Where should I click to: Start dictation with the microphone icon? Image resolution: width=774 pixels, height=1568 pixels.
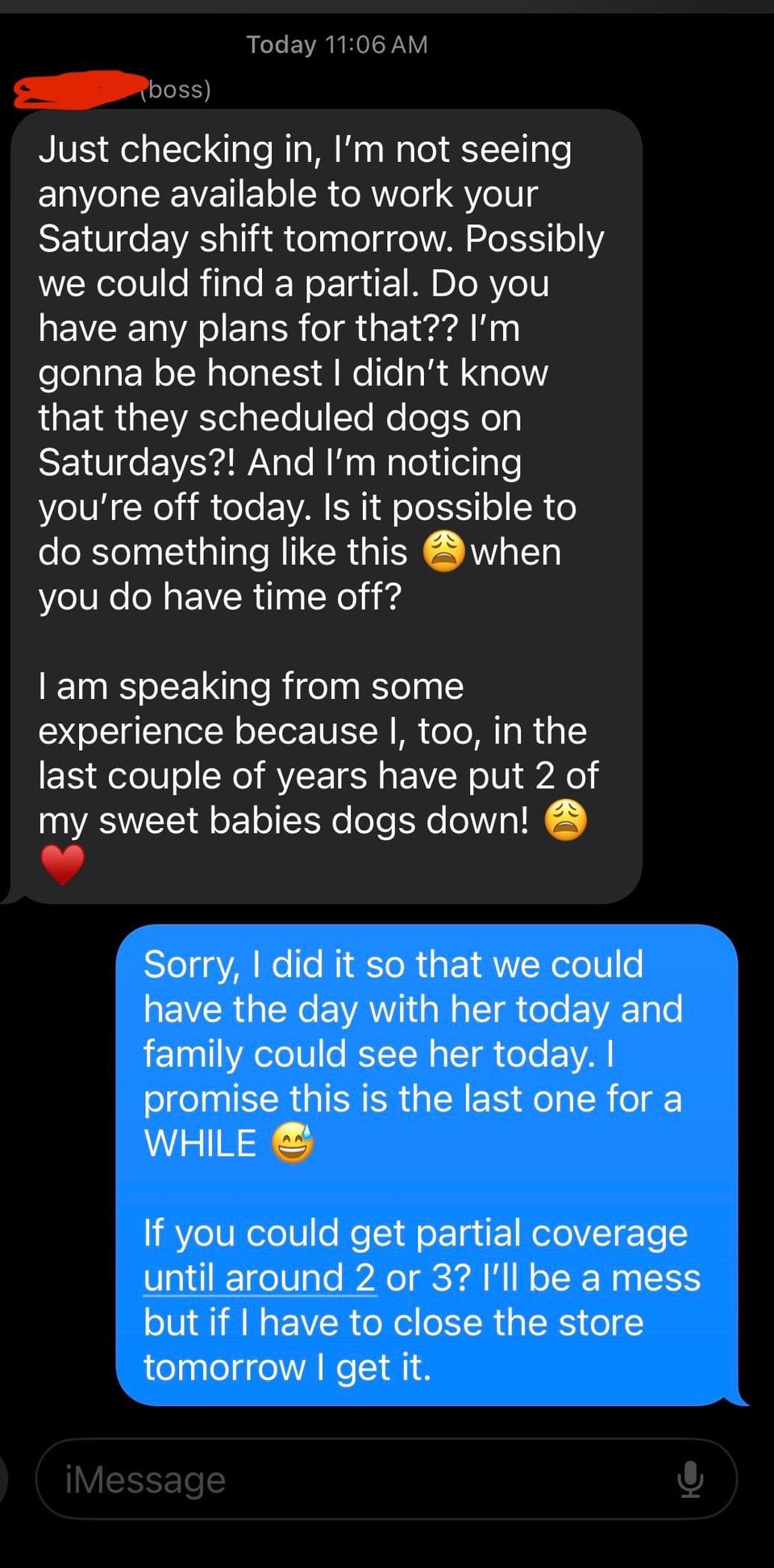click(x=690, y=1479)
